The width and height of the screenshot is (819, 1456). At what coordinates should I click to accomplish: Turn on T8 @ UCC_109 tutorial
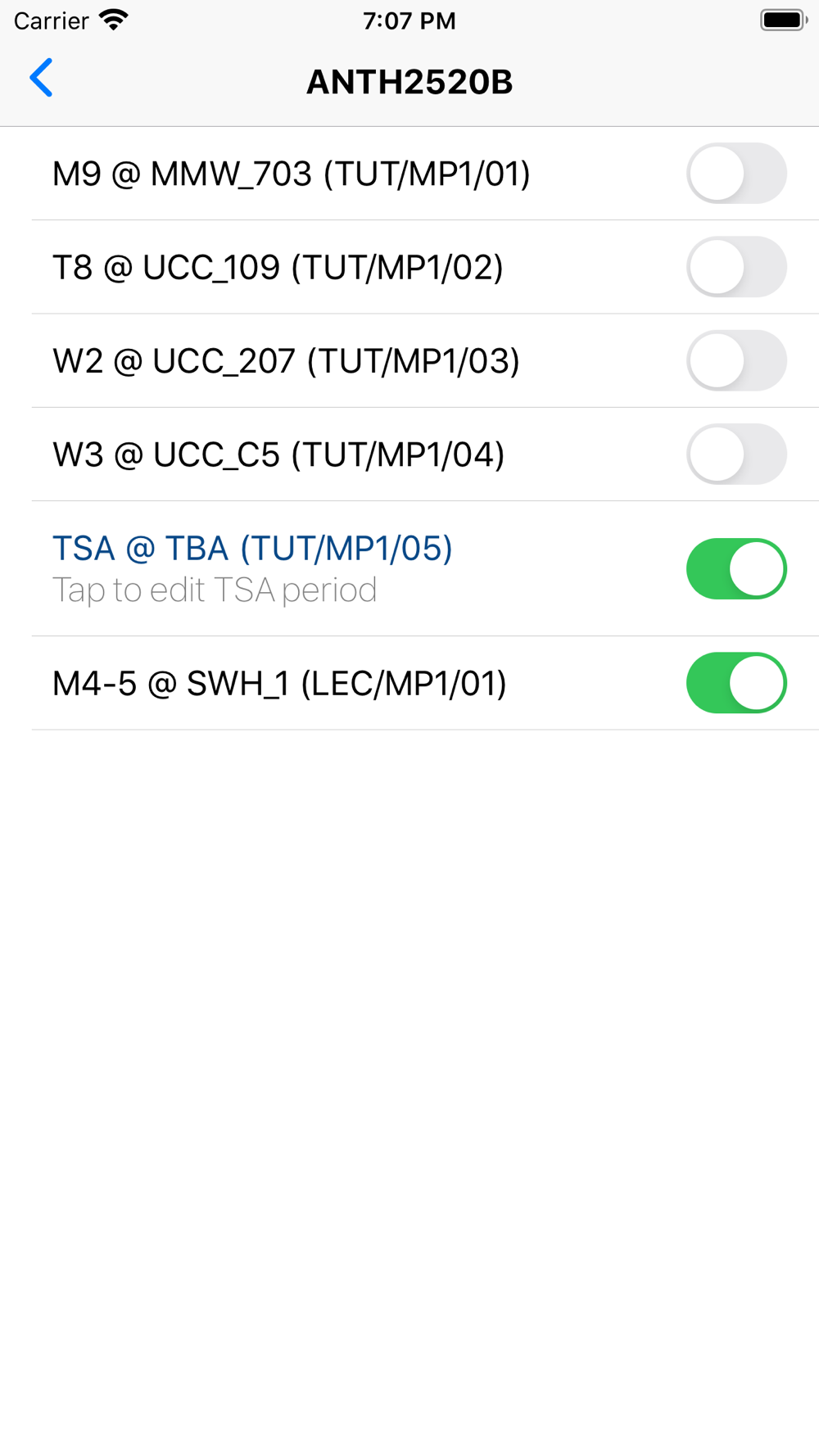(x=736, y=267)
